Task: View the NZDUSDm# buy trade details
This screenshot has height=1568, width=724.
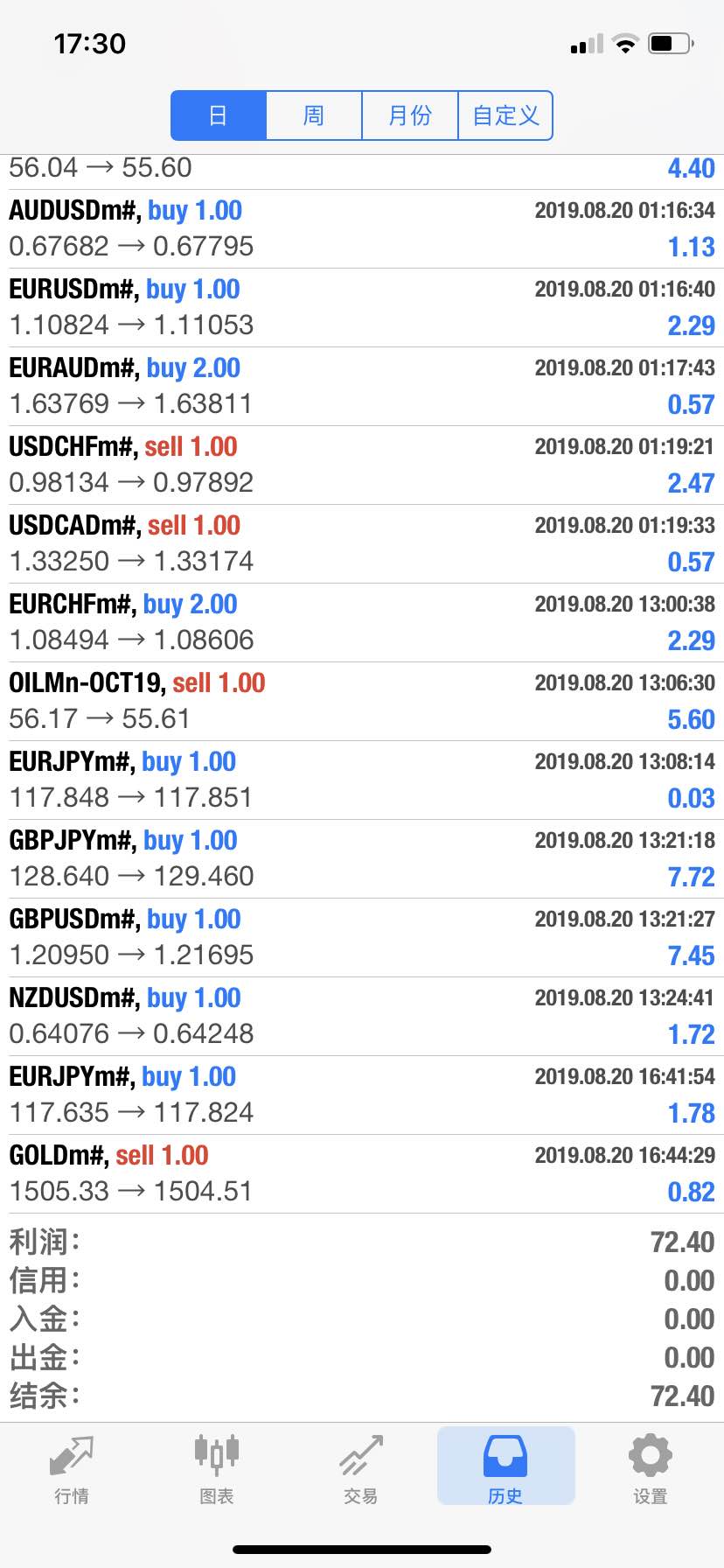Action: 362,1017
